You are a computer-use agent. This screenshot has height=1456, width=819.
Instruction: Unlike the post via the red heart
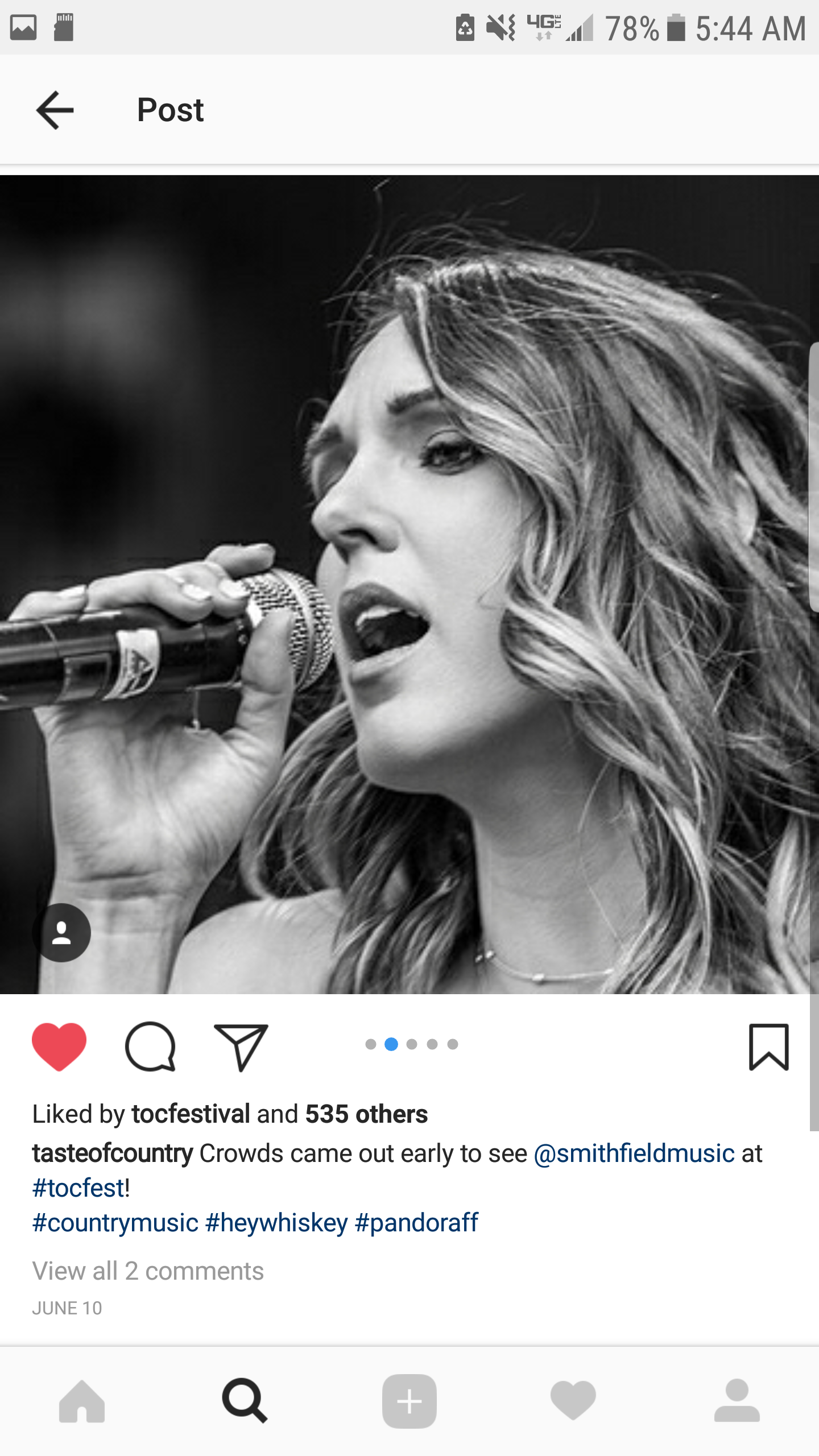(59, 1046)
